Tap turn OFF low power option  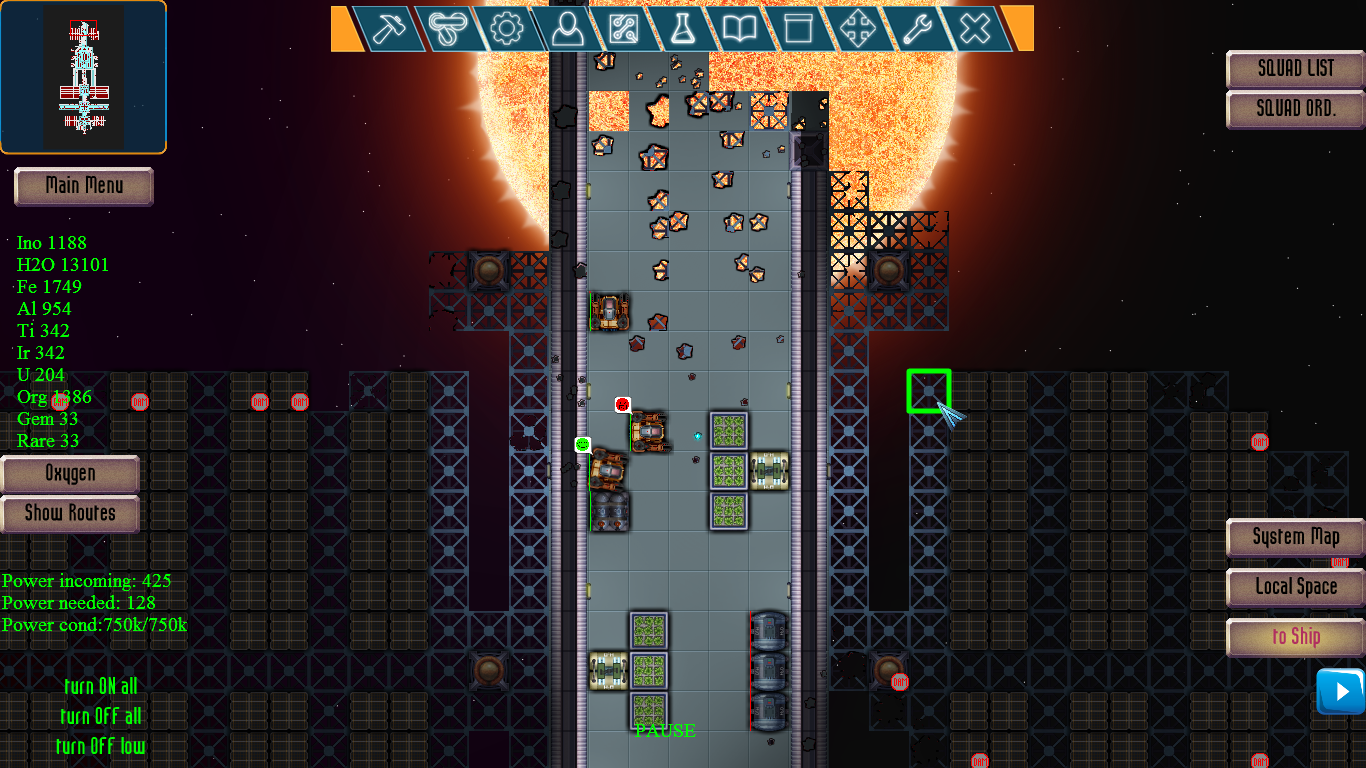[100, 746]
